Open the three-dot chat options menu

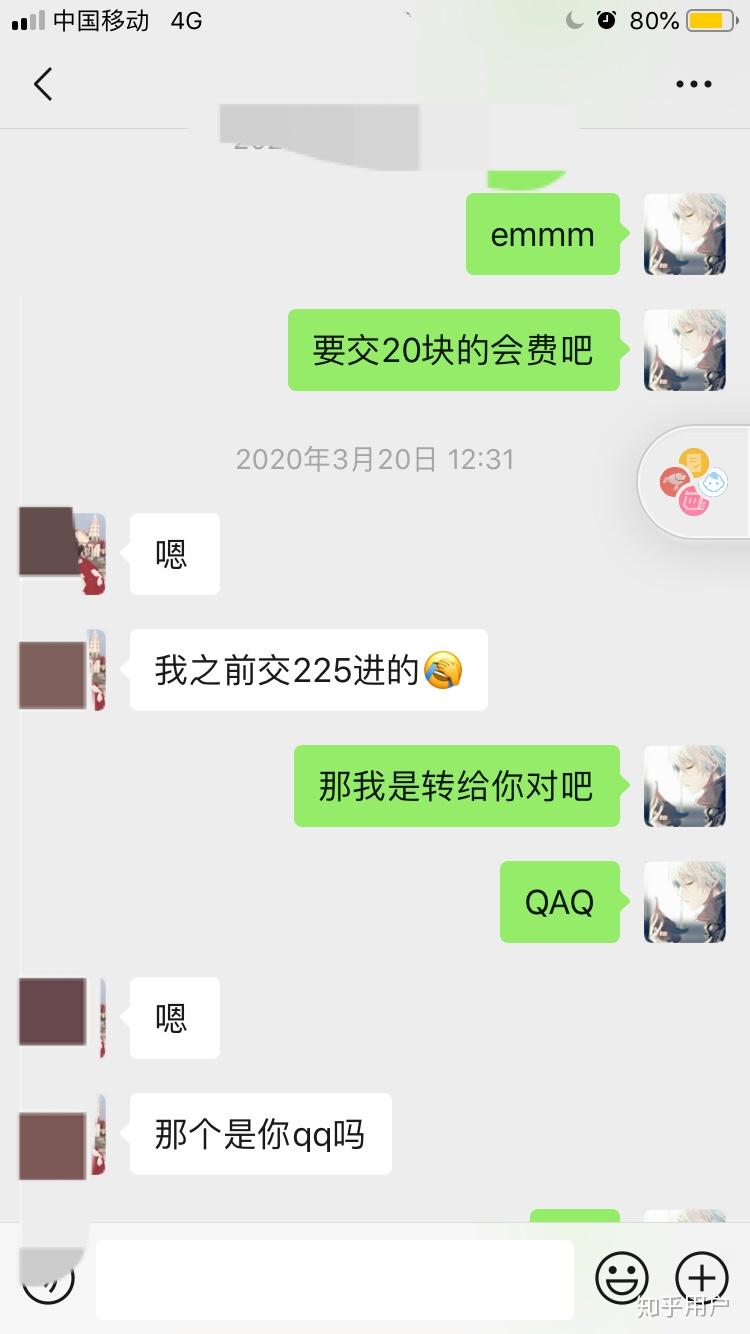(x=693, y=84)
